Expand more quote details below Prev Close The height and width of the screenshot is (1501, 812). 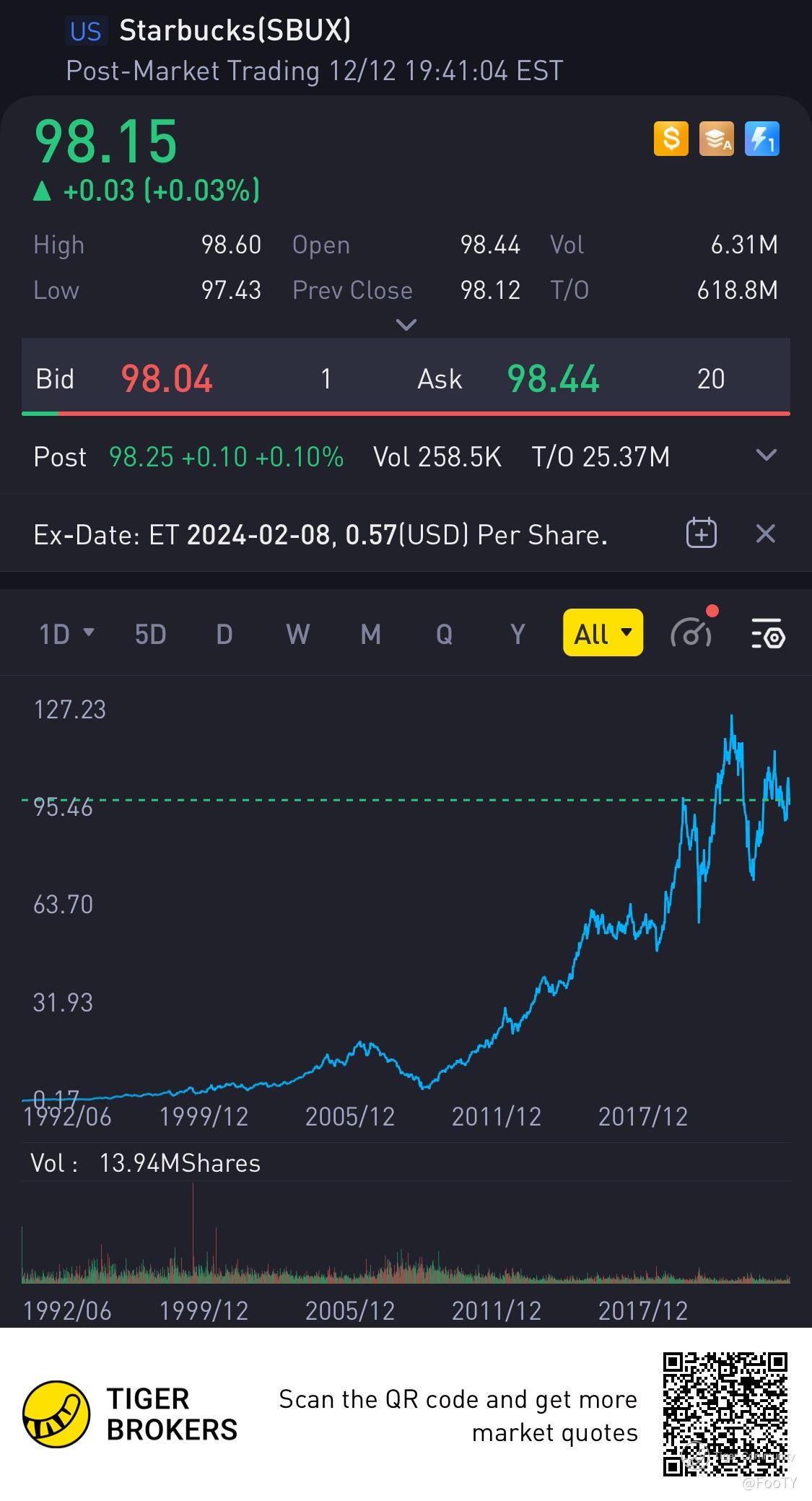point(406,325)
